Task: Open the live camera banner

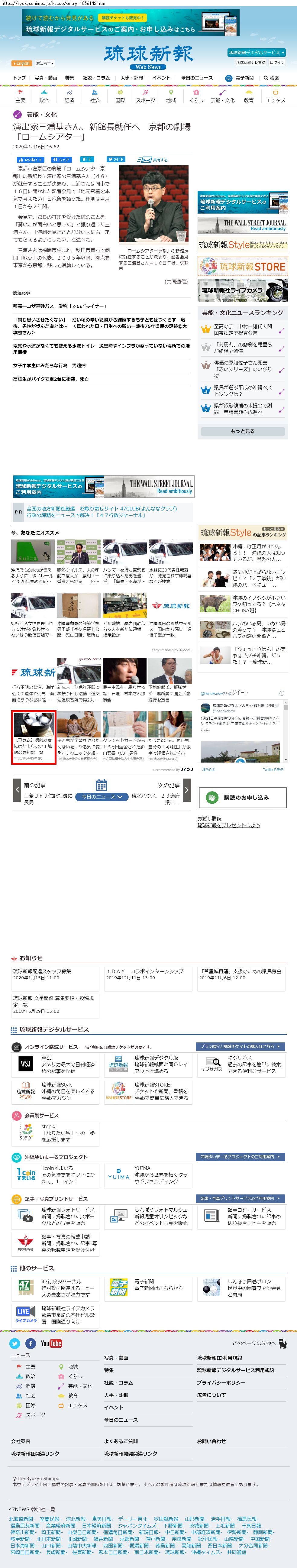Action: [242, 290]
